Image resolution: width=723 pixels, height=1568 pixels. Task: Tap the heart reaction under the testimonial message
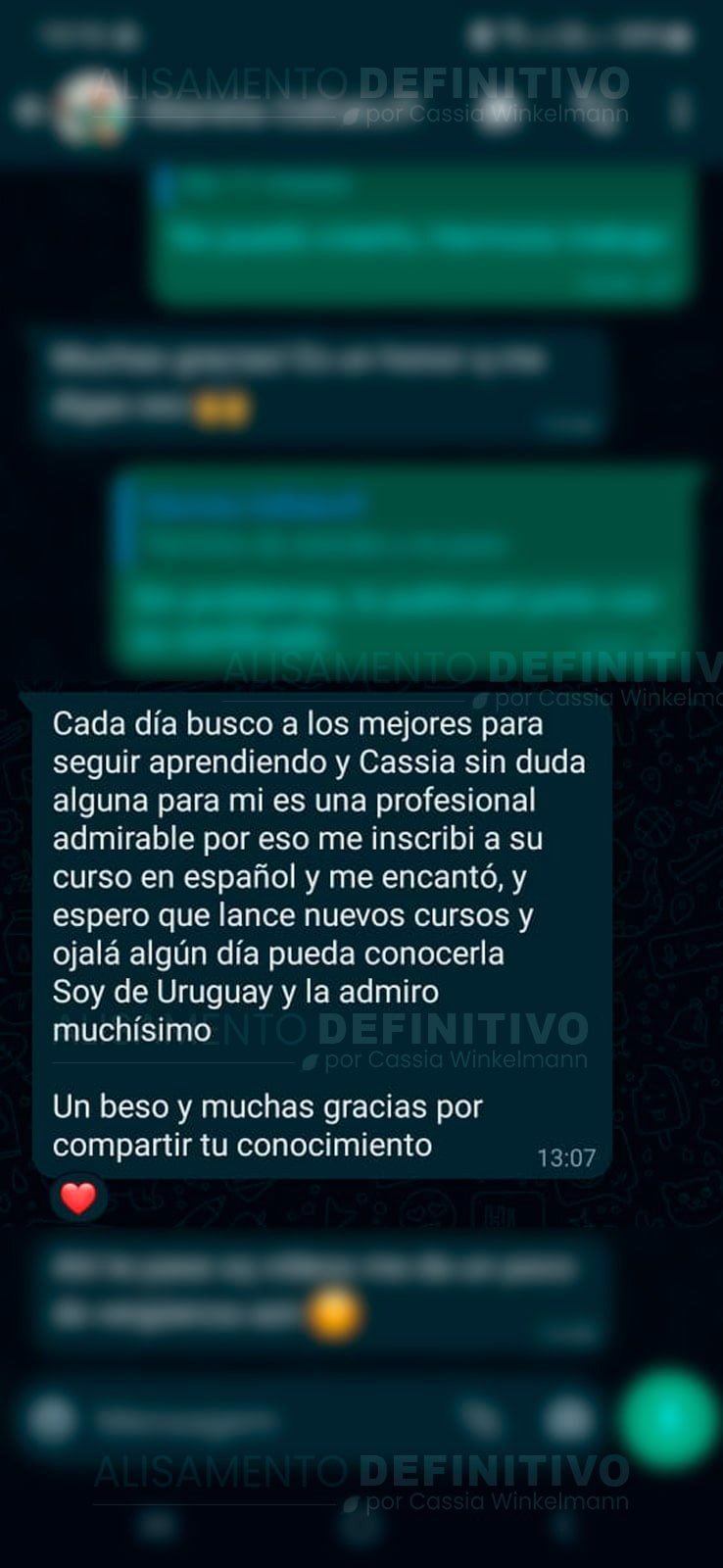(78, 1197)
